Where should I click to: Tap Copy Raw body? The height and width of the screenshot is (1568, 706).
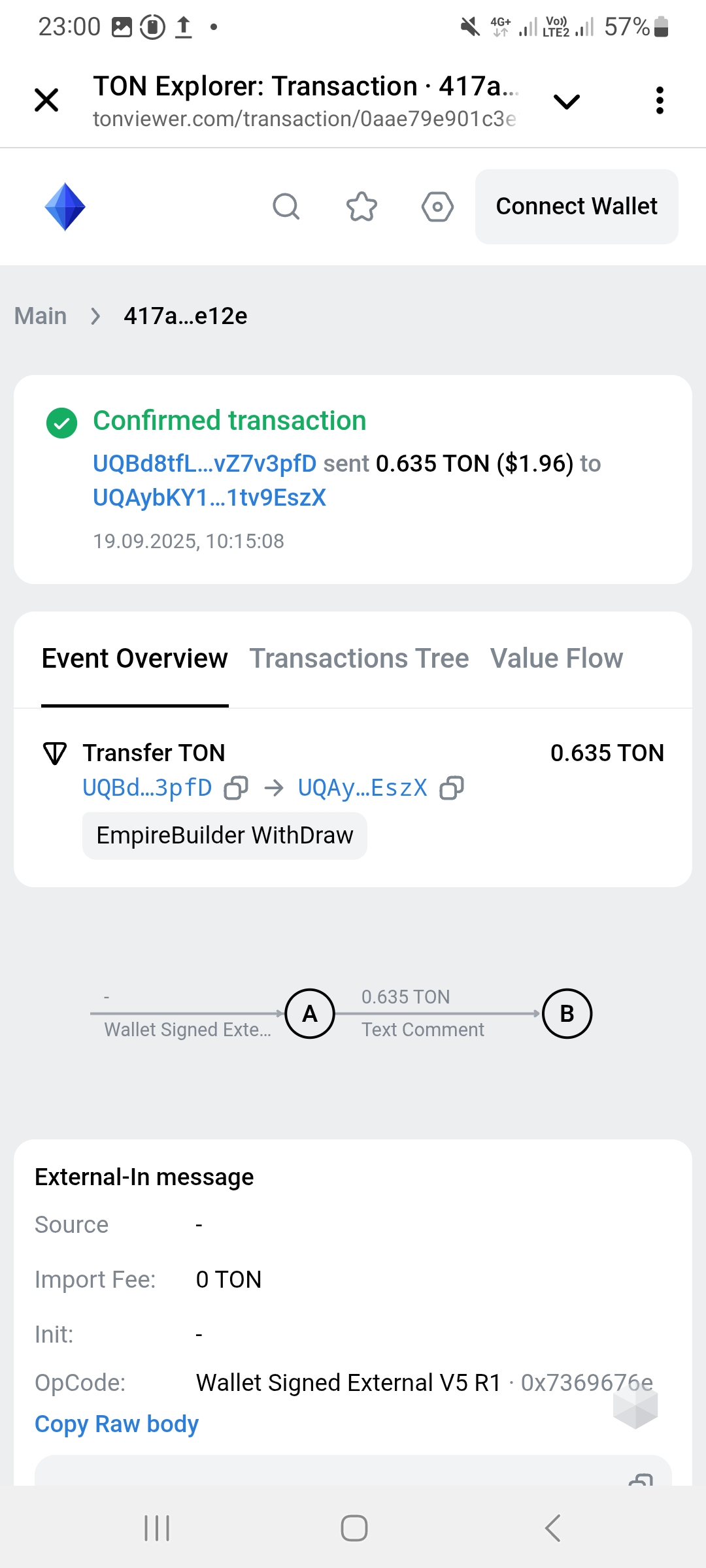(x=116, y=1424)
